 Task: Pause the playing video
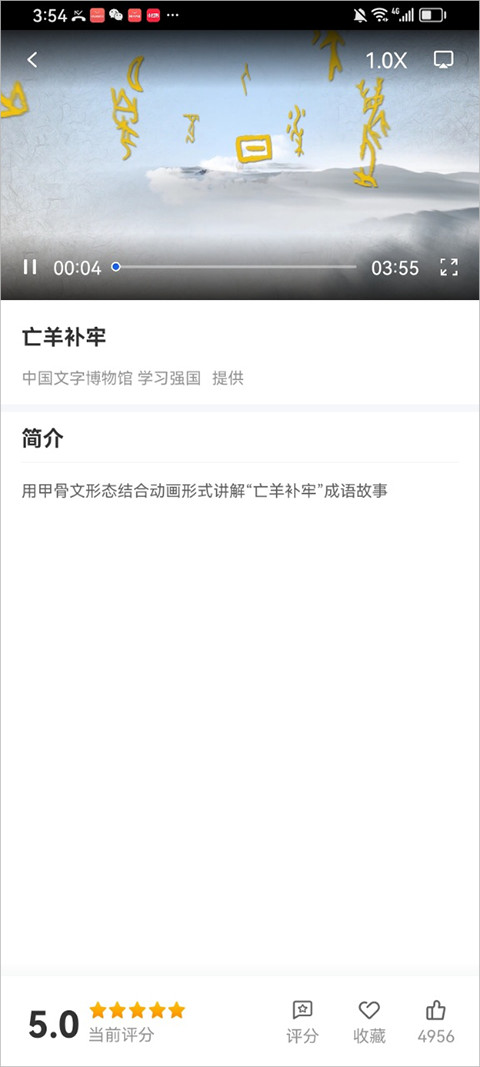pyautogui.click(x=30, y=267)
